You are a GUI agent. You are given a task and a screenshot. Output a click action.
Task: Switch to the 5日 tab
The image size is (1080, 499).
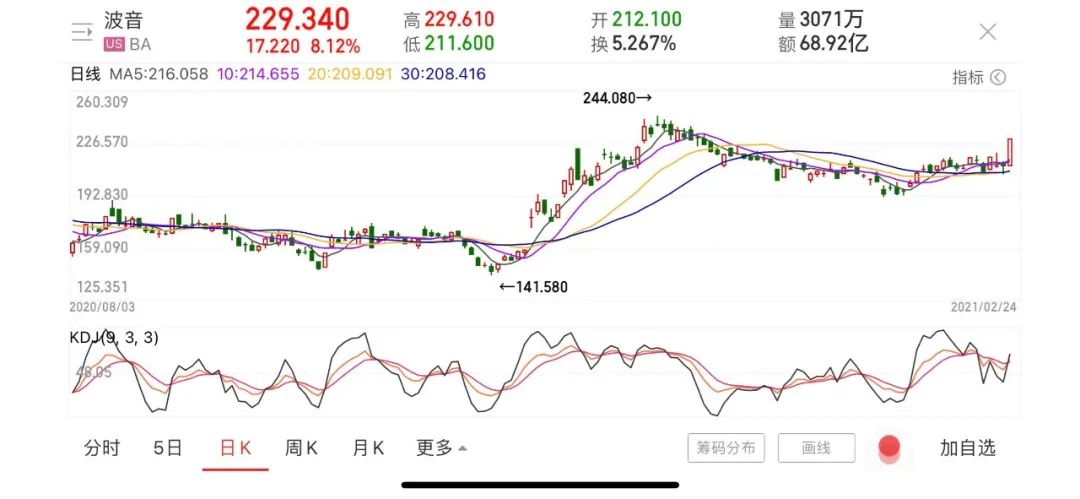click(168, 448)
